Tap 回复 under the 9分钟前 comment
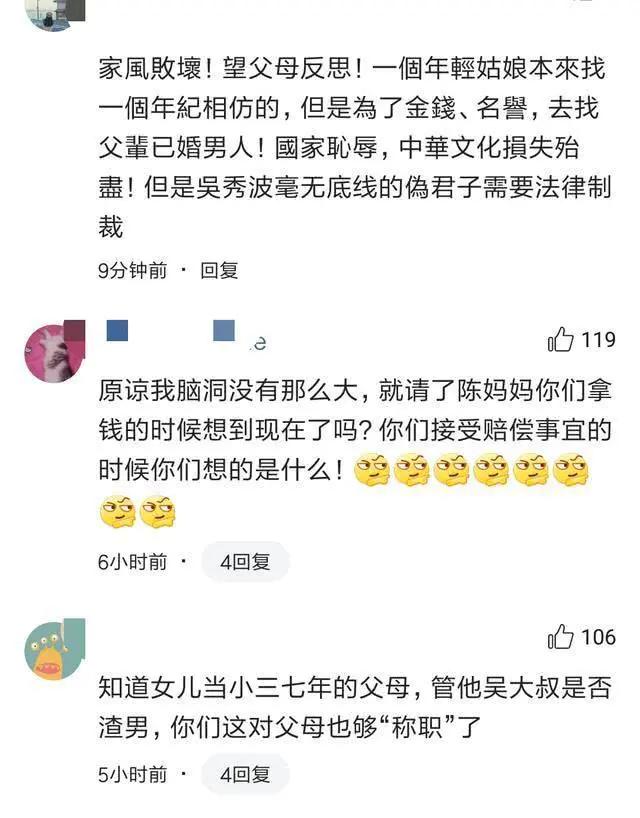Screen dimensions: 640x818 [219, 270]
